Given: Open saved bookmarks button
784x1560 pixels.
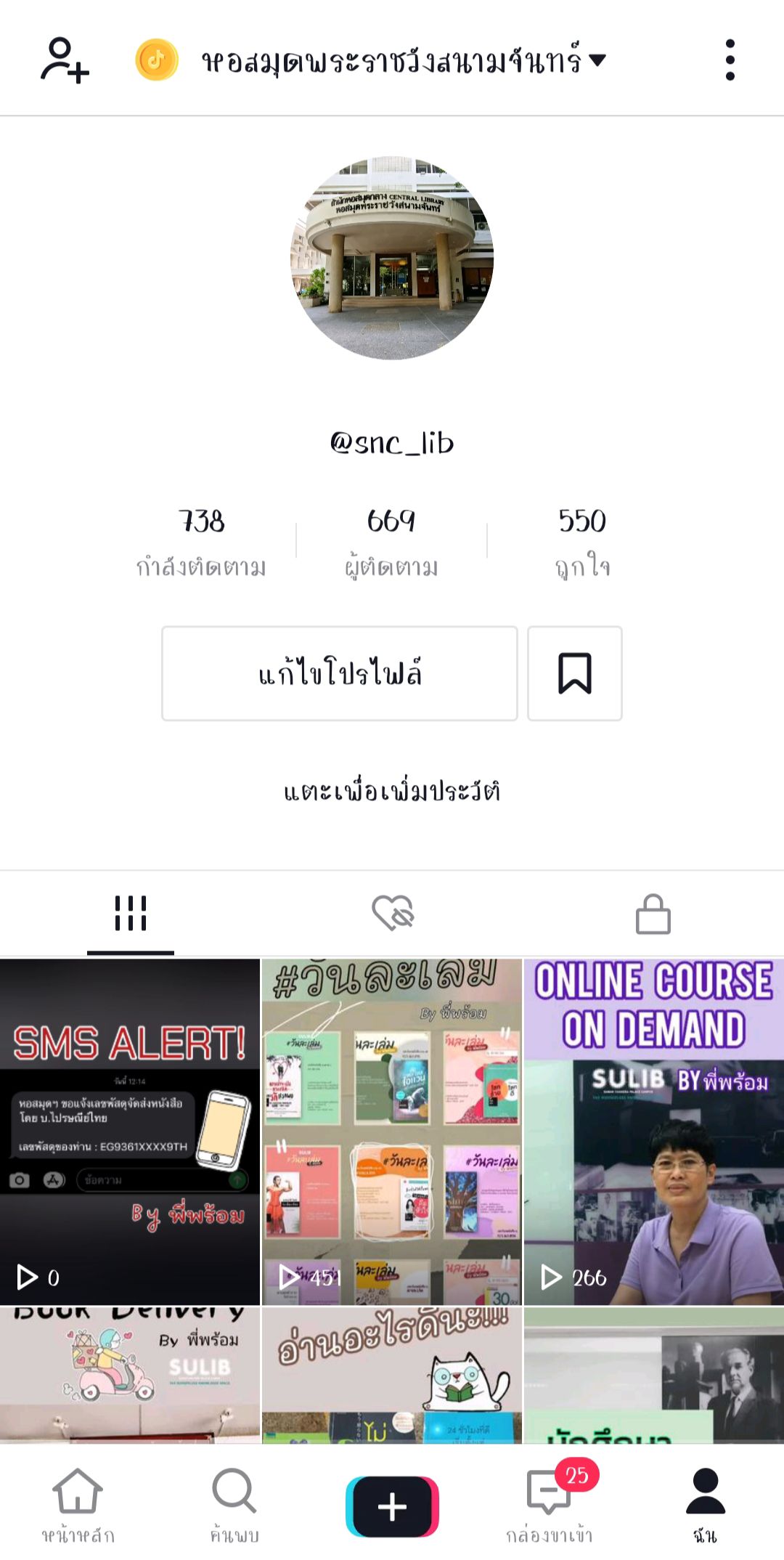Looking at the screenshot, I should [574, 673].
